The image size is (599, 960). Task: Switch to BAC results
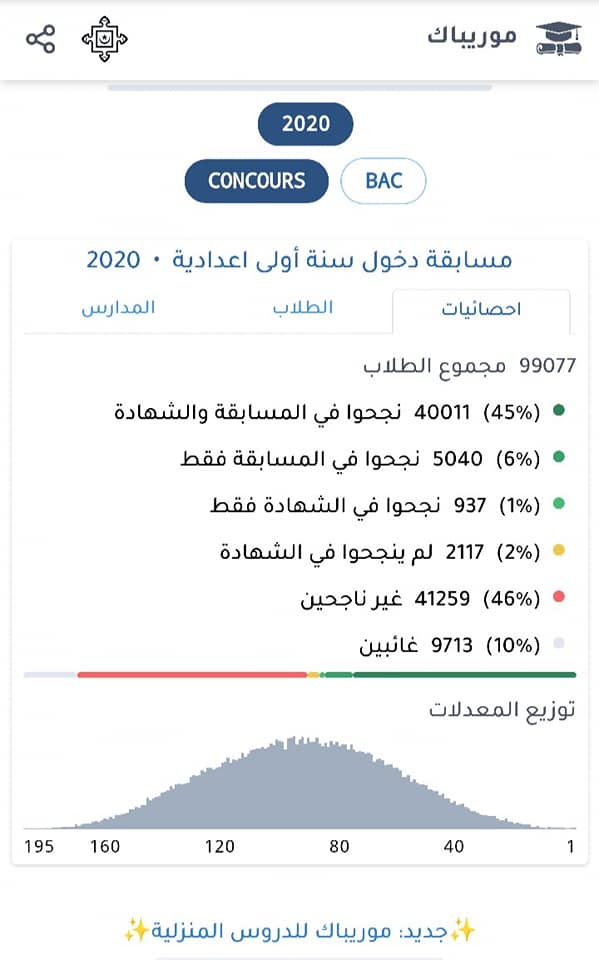383,181
